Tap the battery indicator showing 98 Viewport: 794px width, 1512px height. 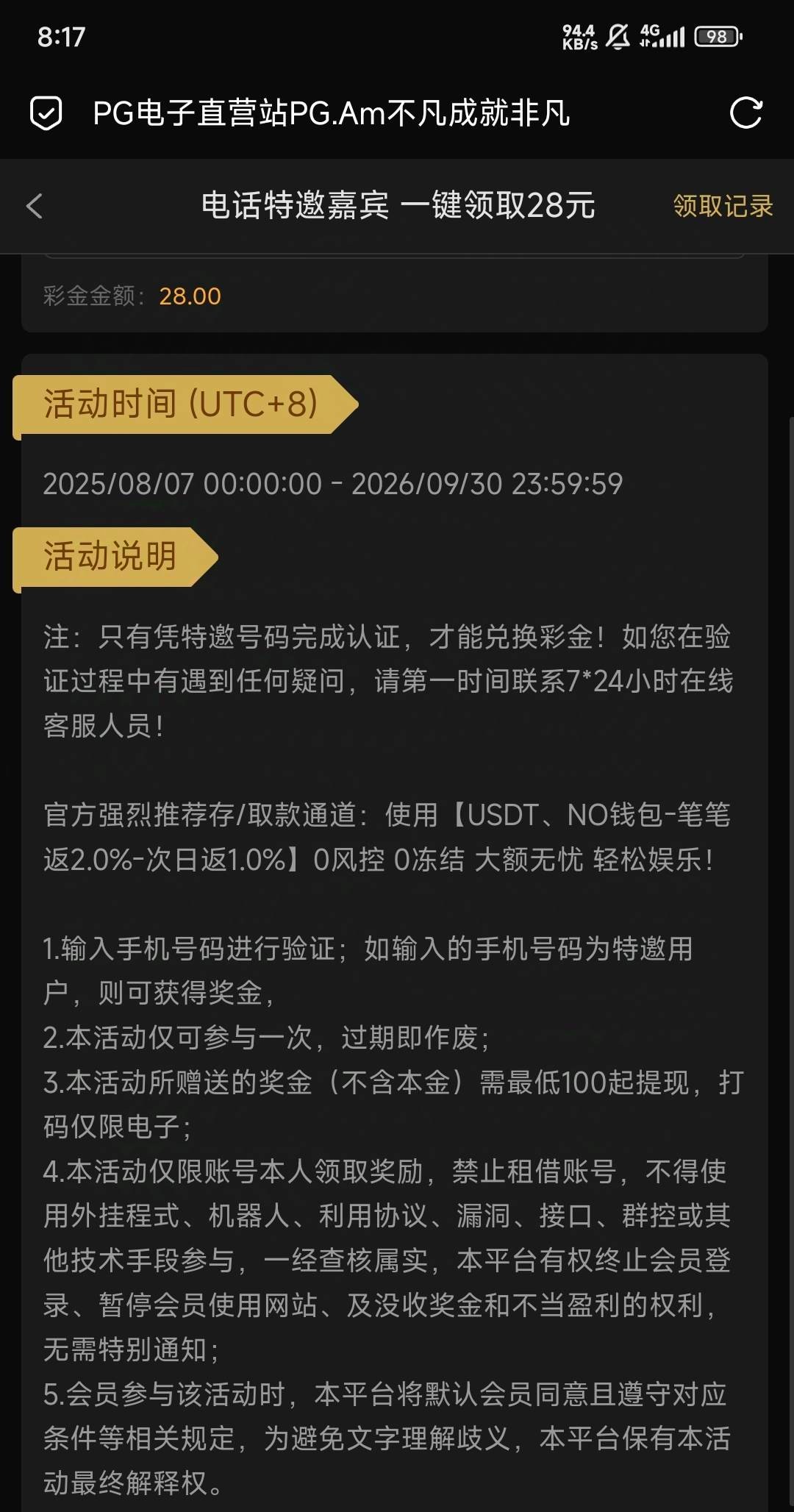(717, 35)
